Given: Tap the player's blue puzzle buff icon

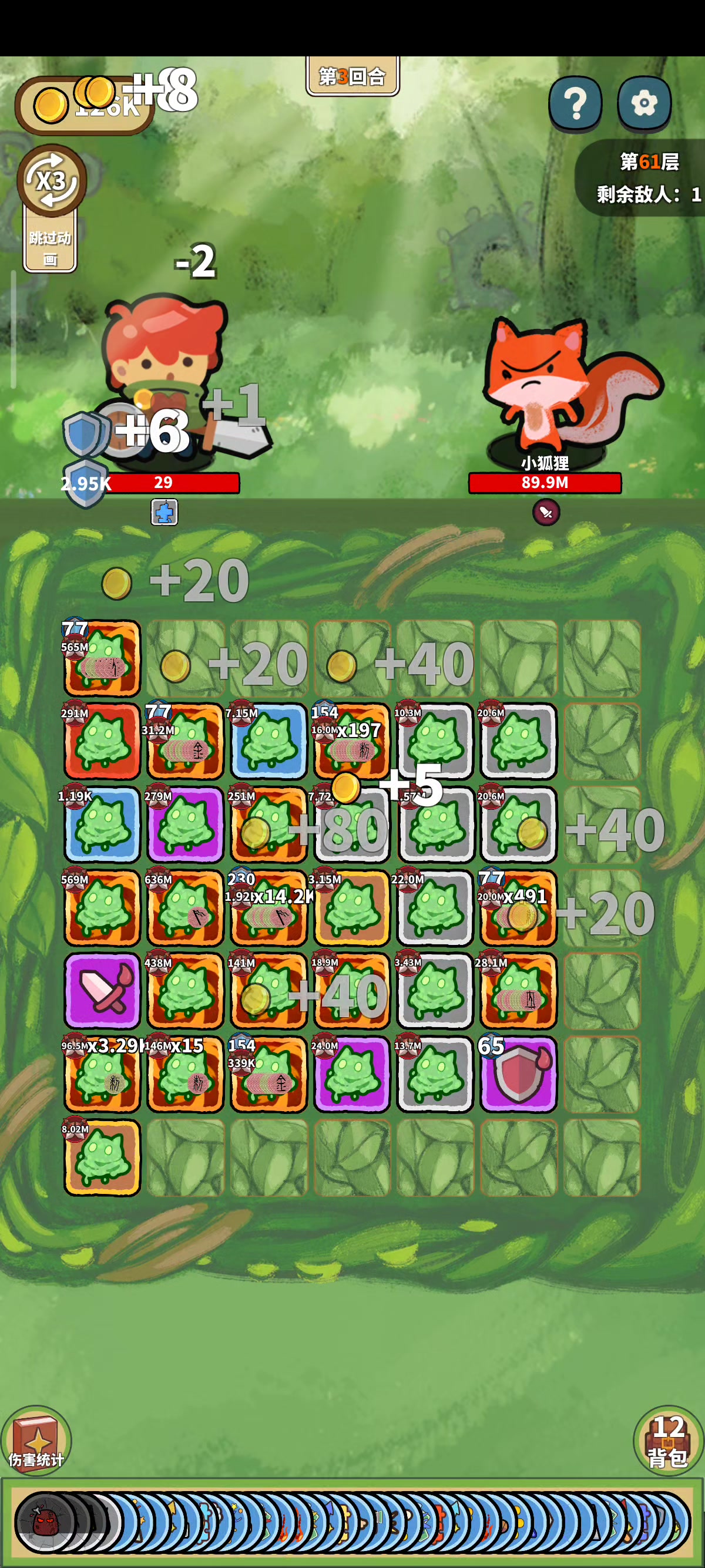Looking at the screenshot, I should pos(164,512).
